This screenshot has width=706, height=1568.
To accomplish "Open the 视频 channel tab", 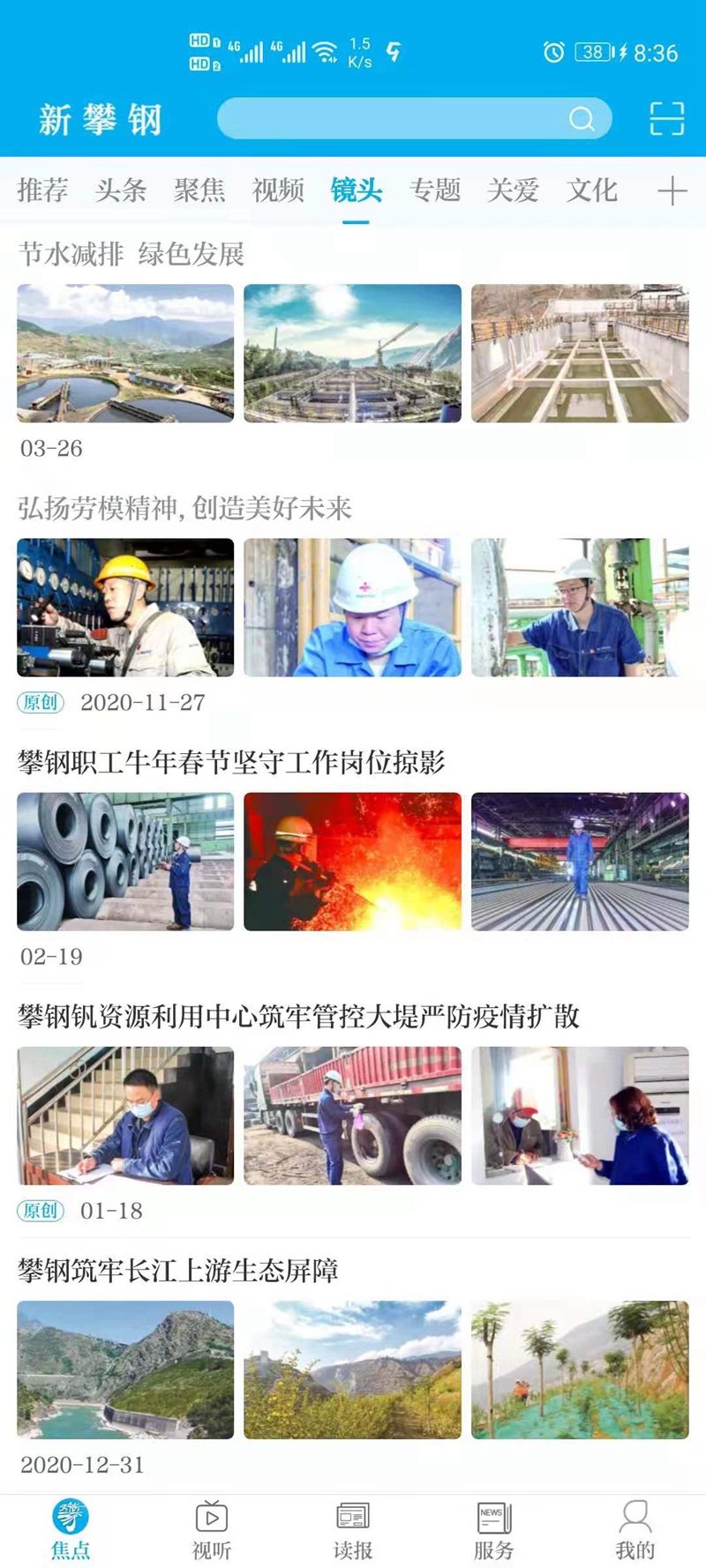I will 275,190.
